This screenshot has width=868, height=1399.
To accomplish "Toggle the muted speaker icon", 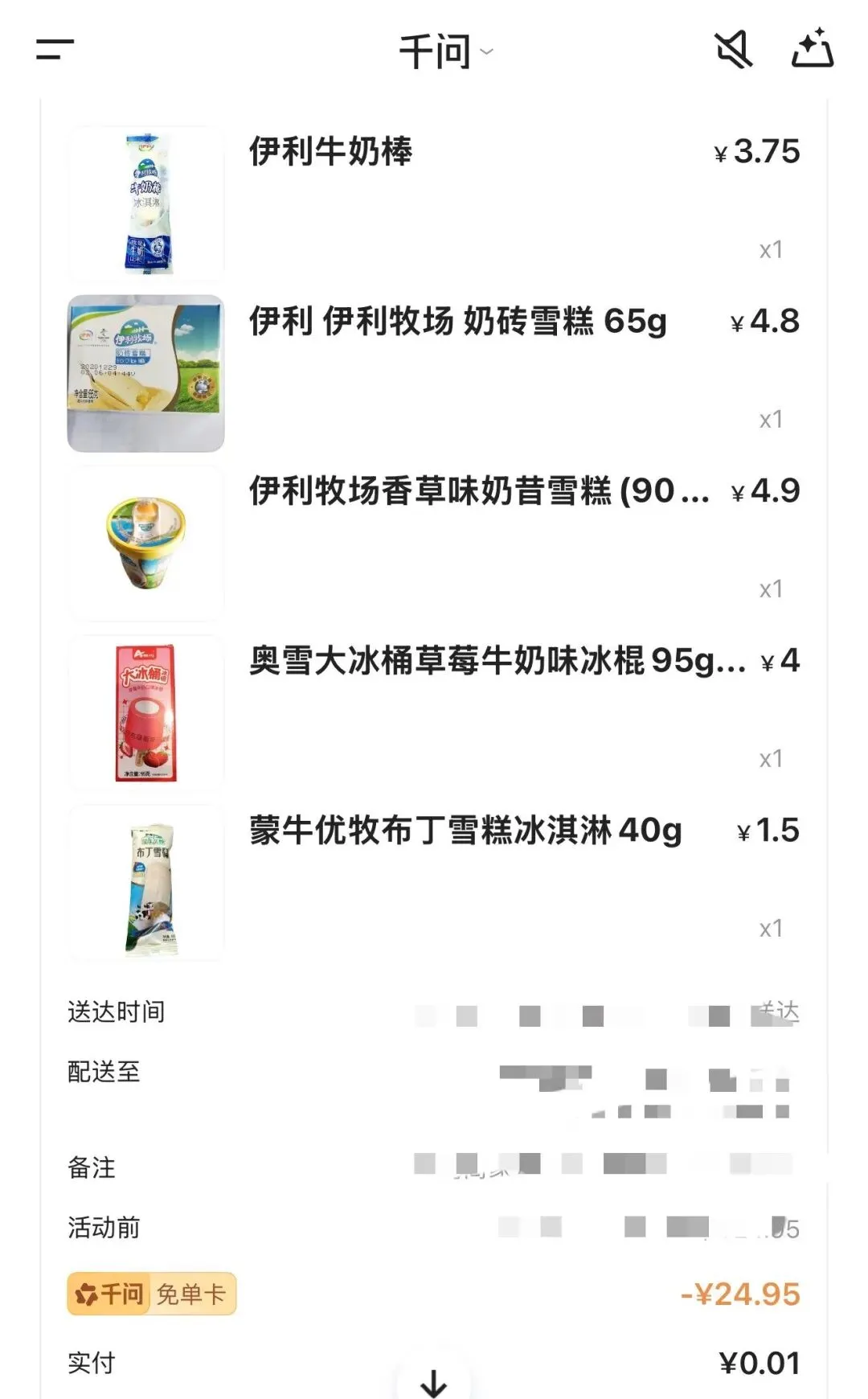I will click(733, 50).
